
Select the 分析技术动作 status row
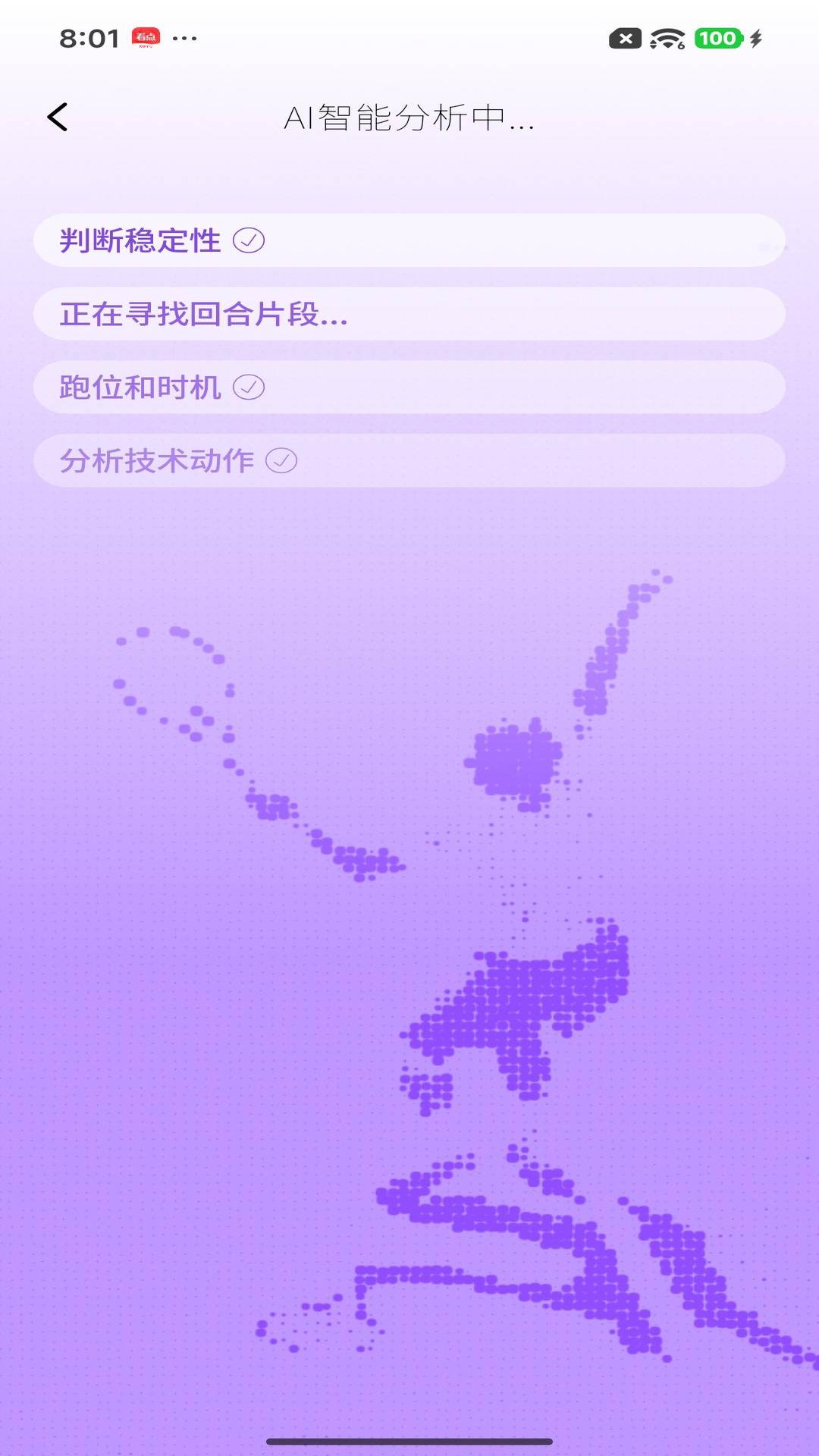(409, 460)
